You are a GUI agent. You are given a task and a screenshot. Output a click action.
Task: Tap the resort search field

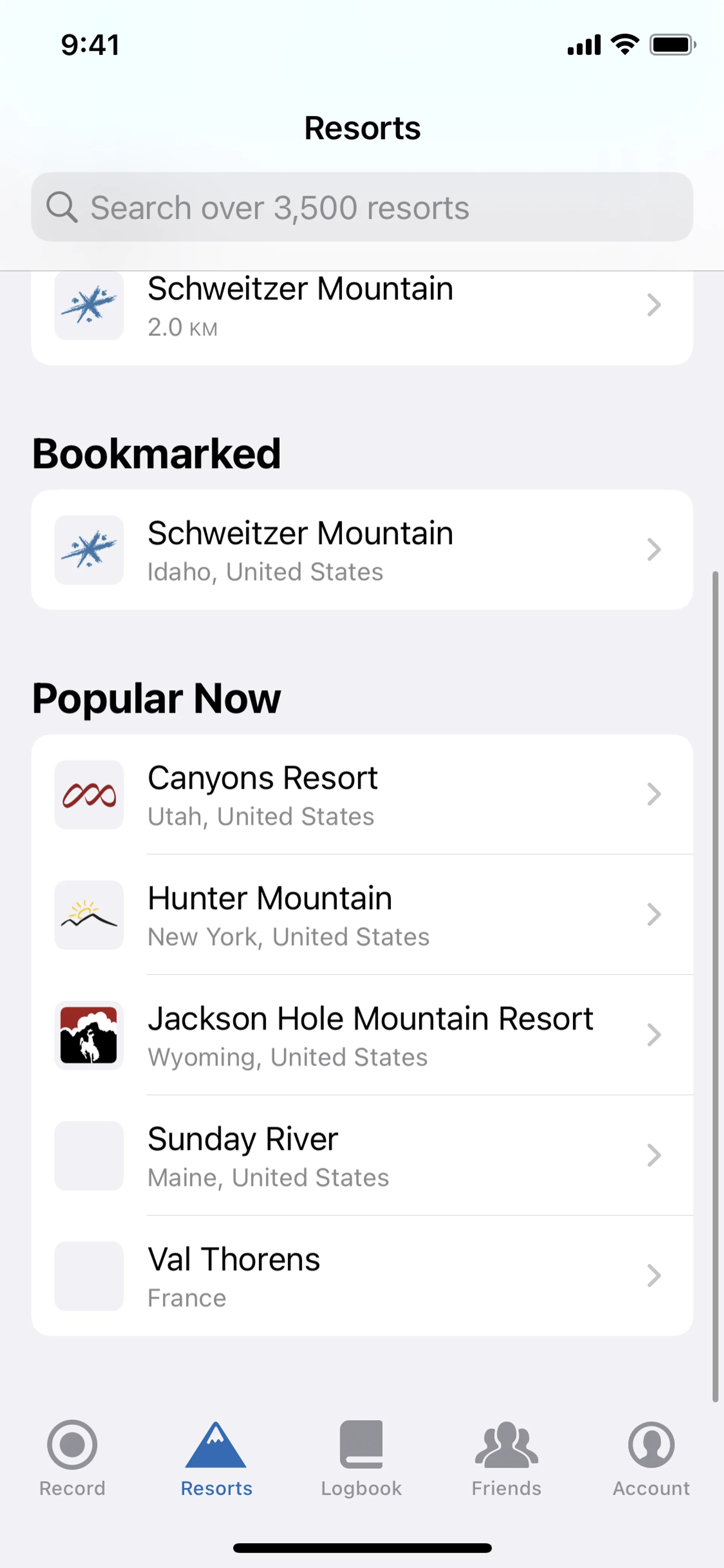(x=361, y=207)
